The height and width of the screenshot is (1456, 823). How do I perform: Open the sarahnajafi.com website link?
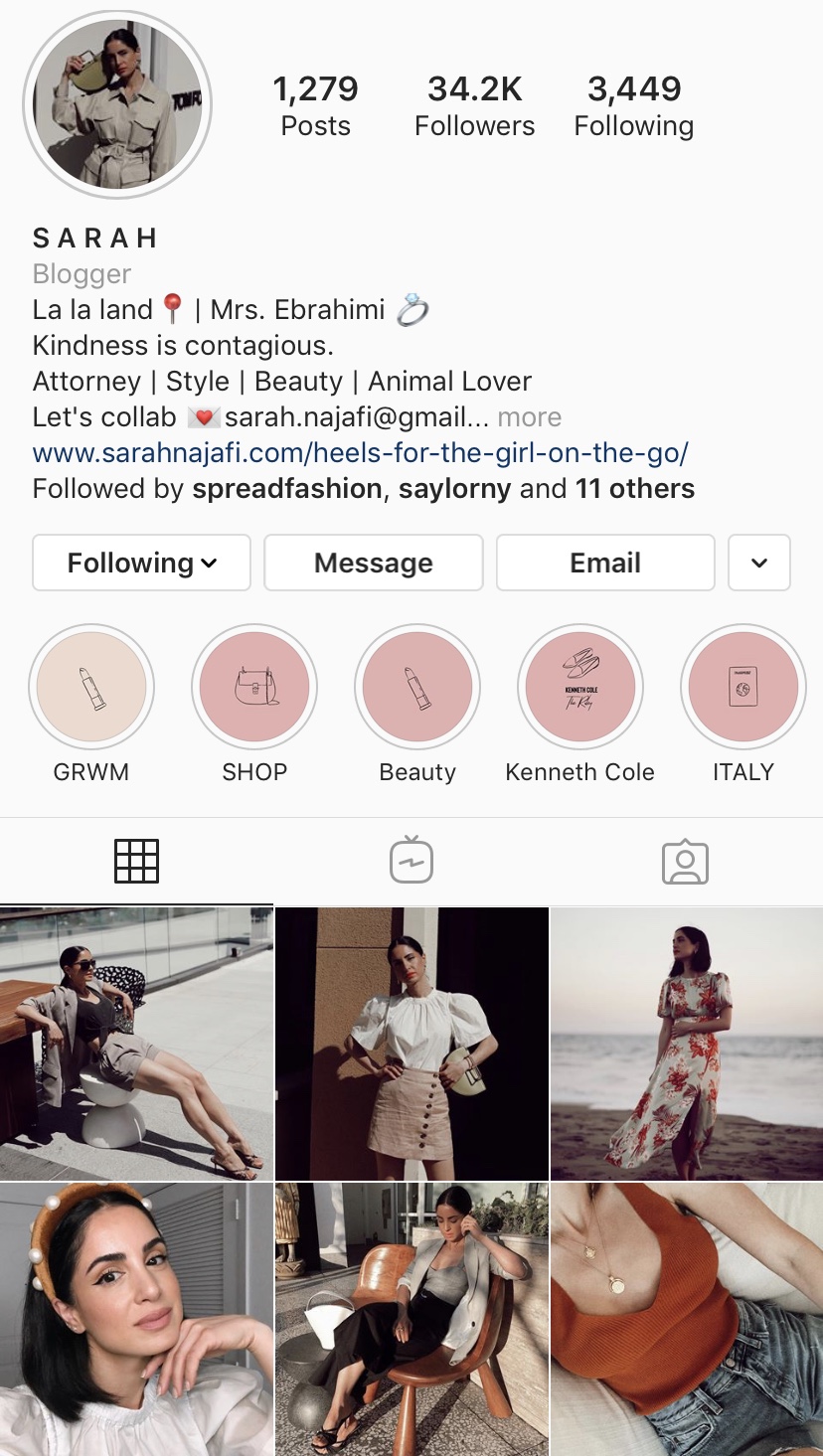coord(360,453)
